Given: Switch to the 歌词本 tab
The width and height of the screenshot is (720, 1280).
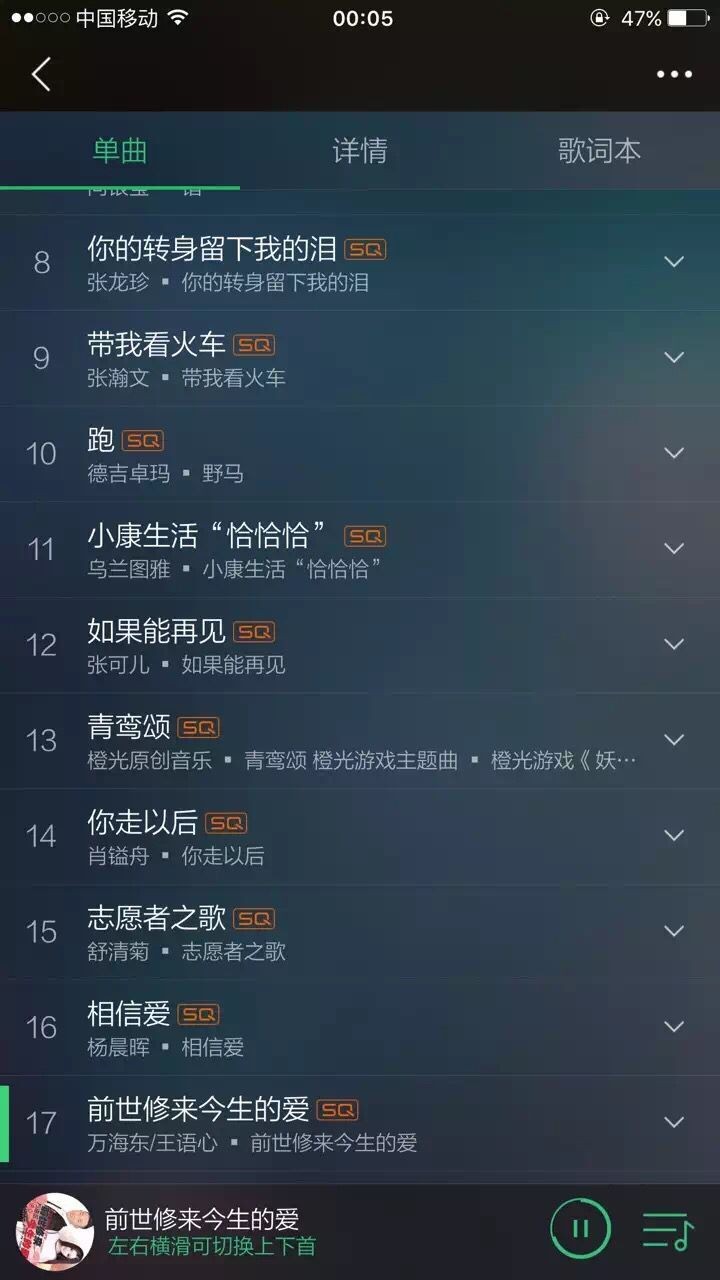Looking at the screenshot, I should click(x=599, y=151).
